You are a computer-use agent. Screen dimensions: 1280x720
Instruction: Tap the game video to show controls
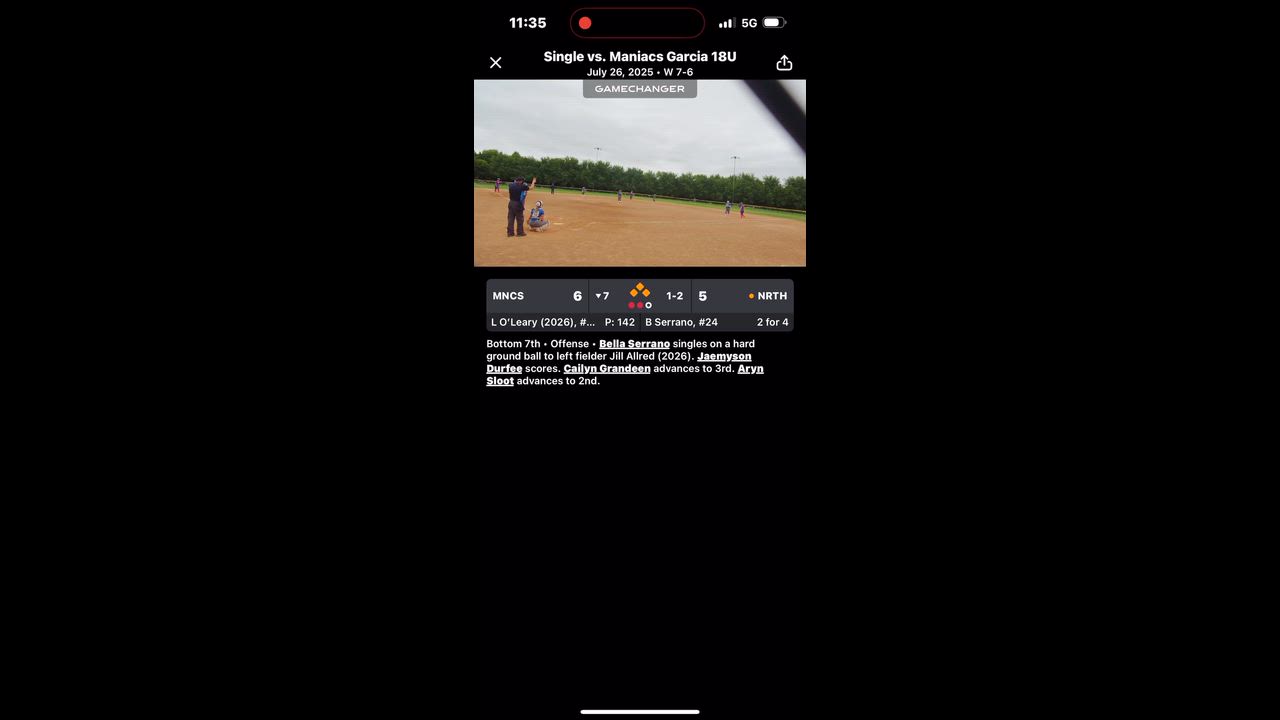pos(640,173)
